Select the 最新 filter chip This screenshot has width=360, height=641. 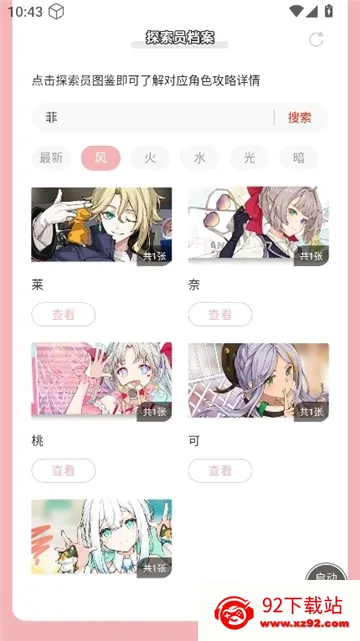pyautogui.click(x=51, y=158)
